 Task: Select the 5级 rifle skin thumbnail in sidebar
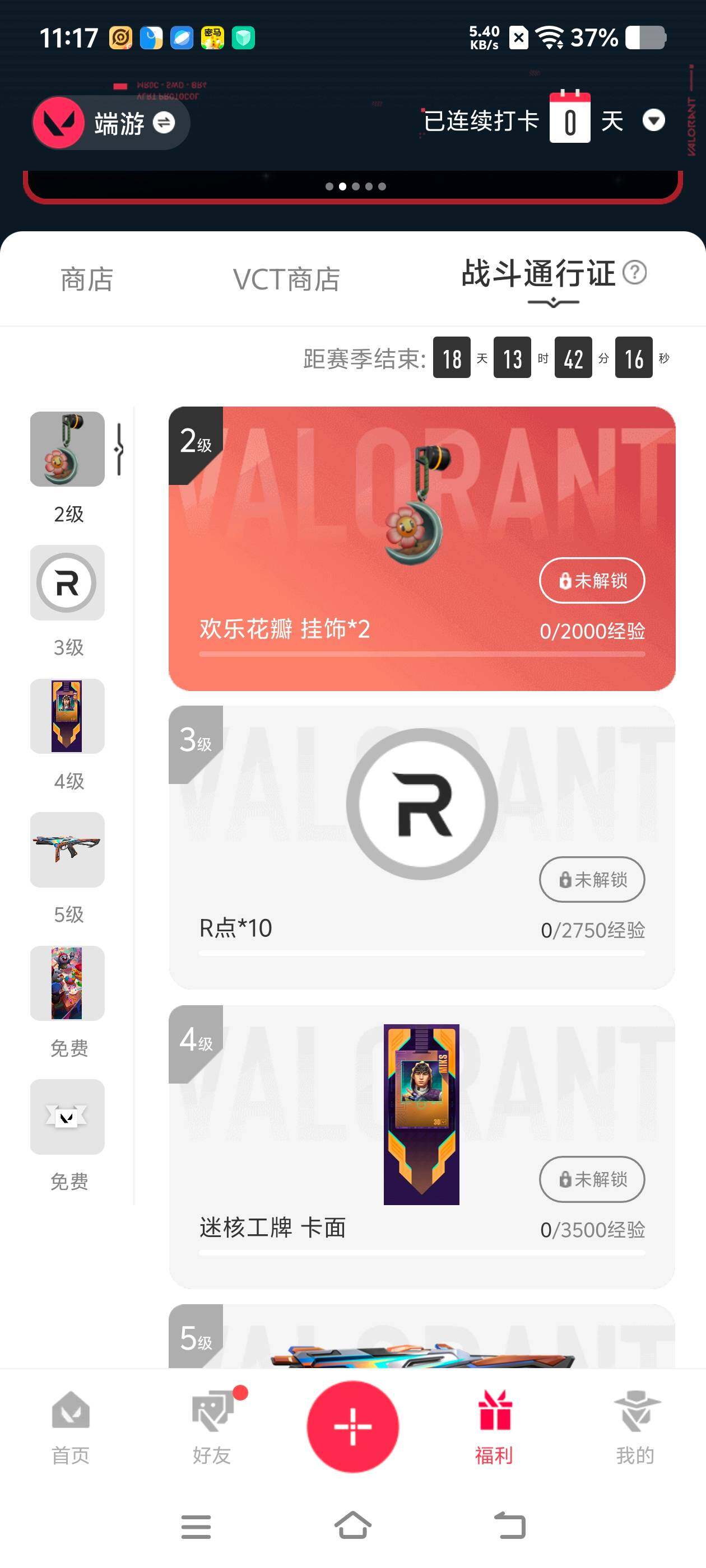67,850
